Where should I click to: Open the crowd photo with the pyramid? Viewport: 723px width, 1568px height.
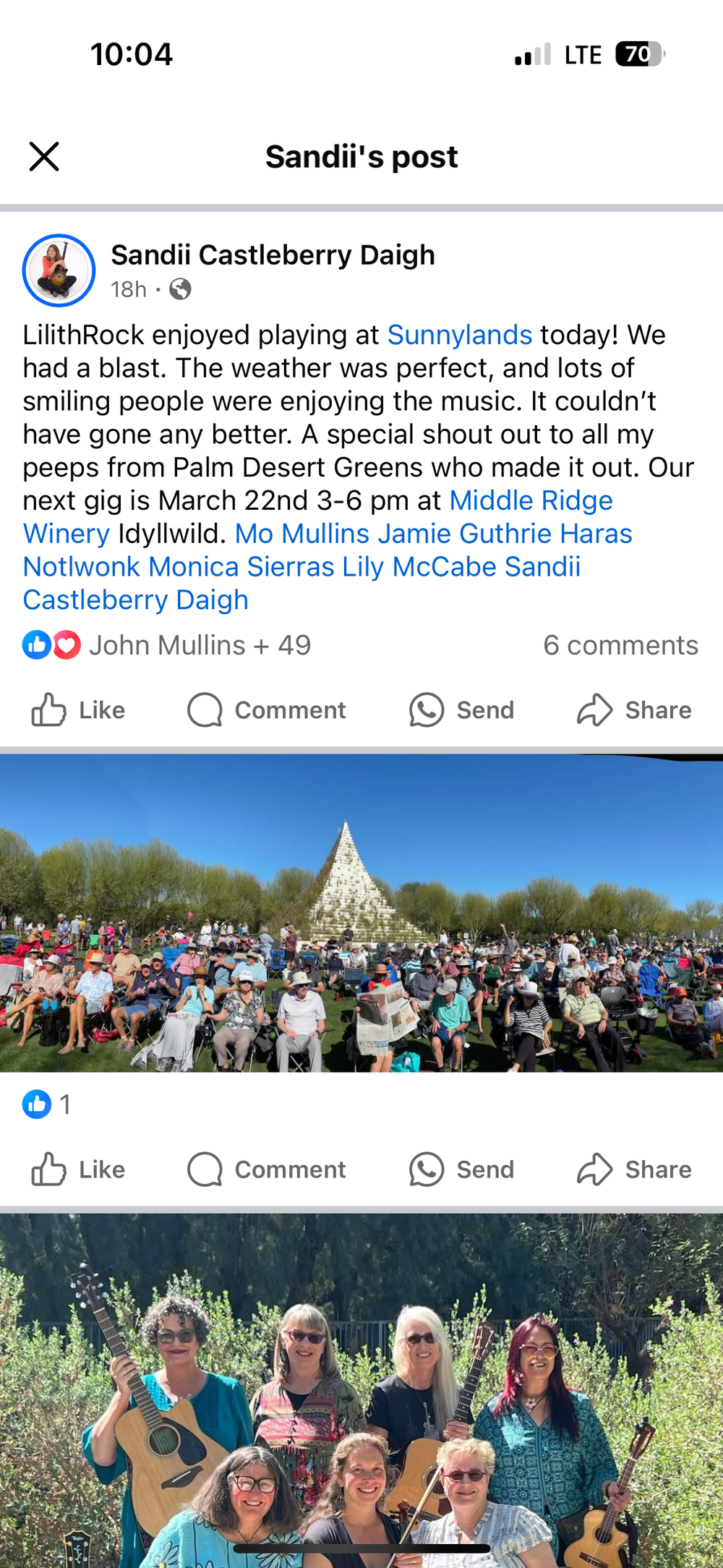click(x=361, y=913)
